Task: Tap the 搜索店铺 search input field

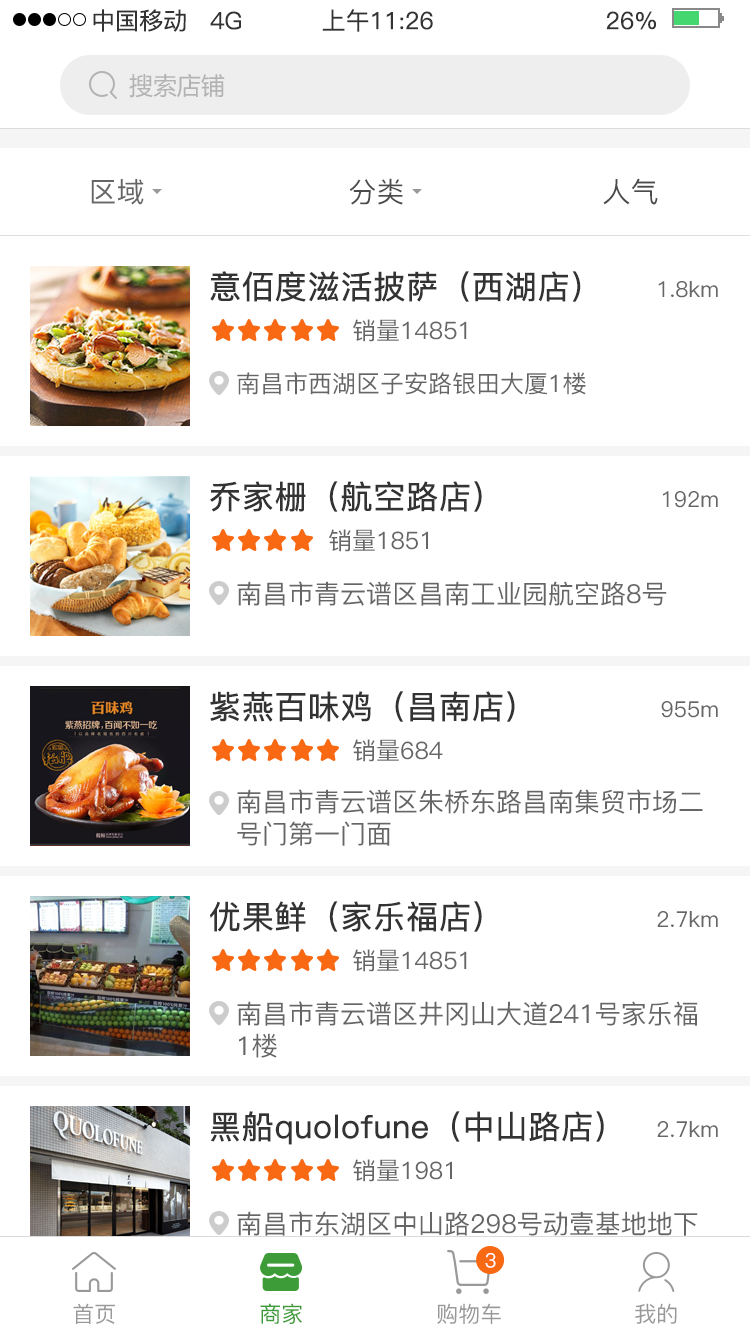Action: pyautogui.click(x=375, y=85)
